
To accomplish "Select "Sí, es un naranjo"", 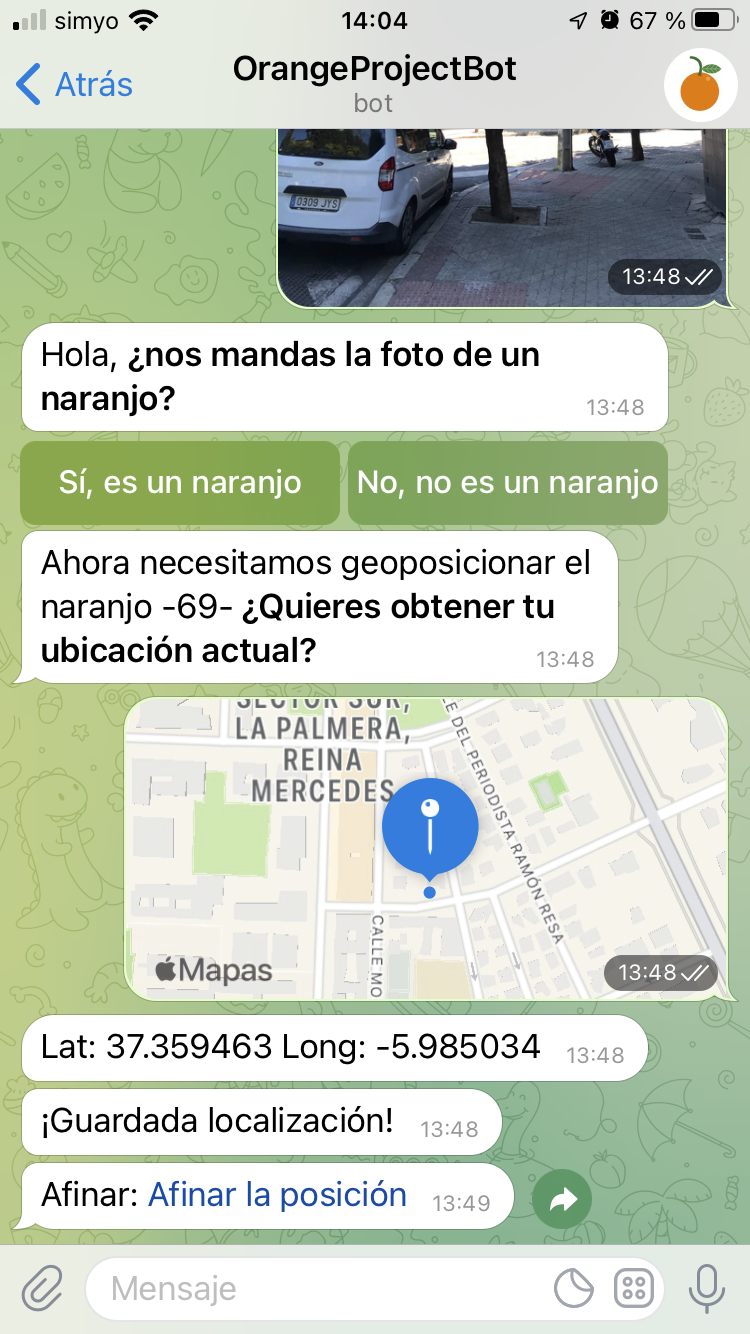I will [180, 483].
